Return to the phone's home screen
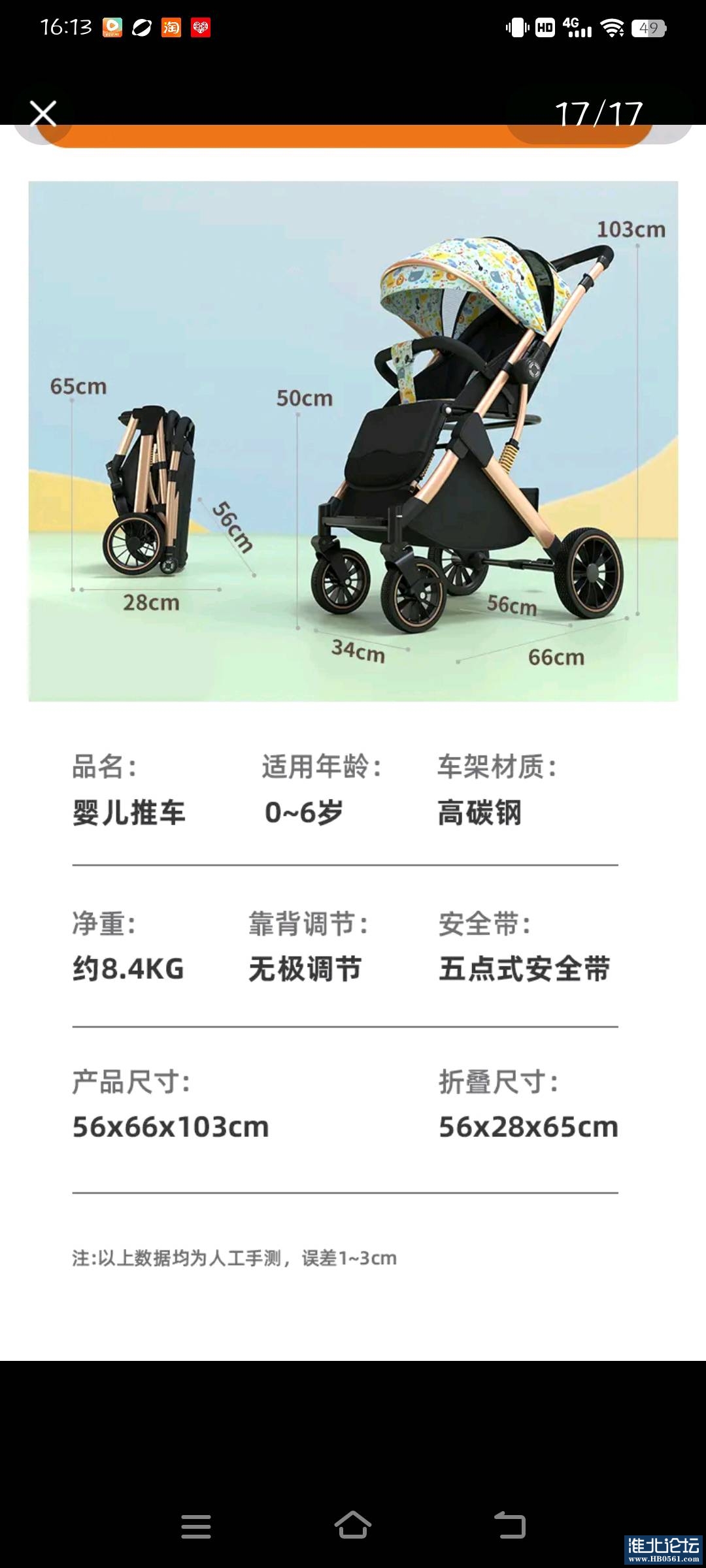706x1568 pixels. pos(353,1527)
